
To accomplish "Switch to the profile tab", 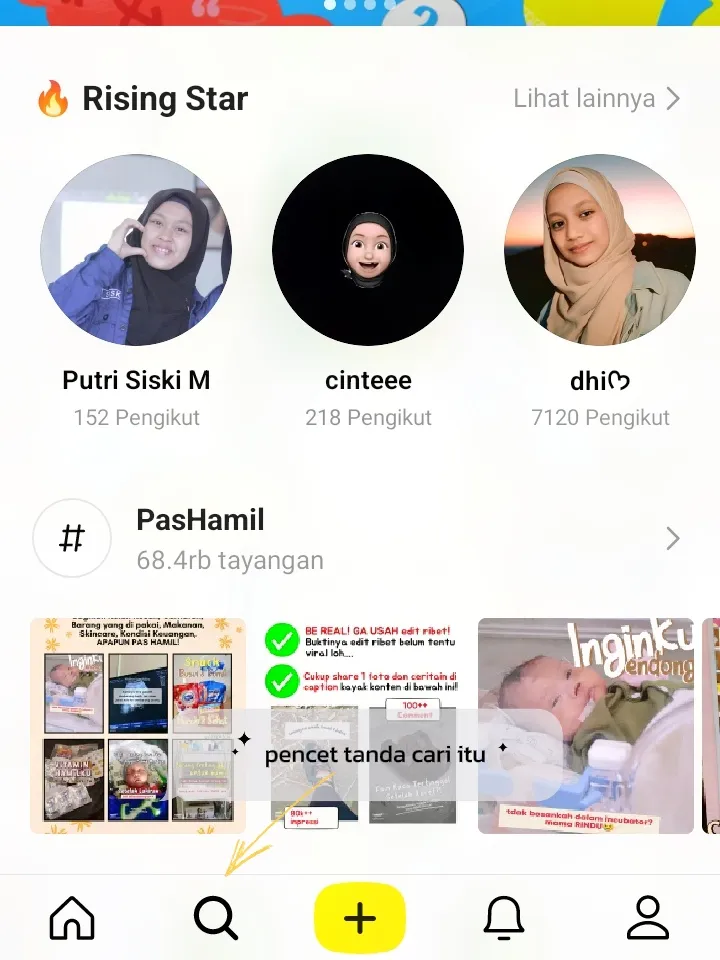I will tap(648, 916).
